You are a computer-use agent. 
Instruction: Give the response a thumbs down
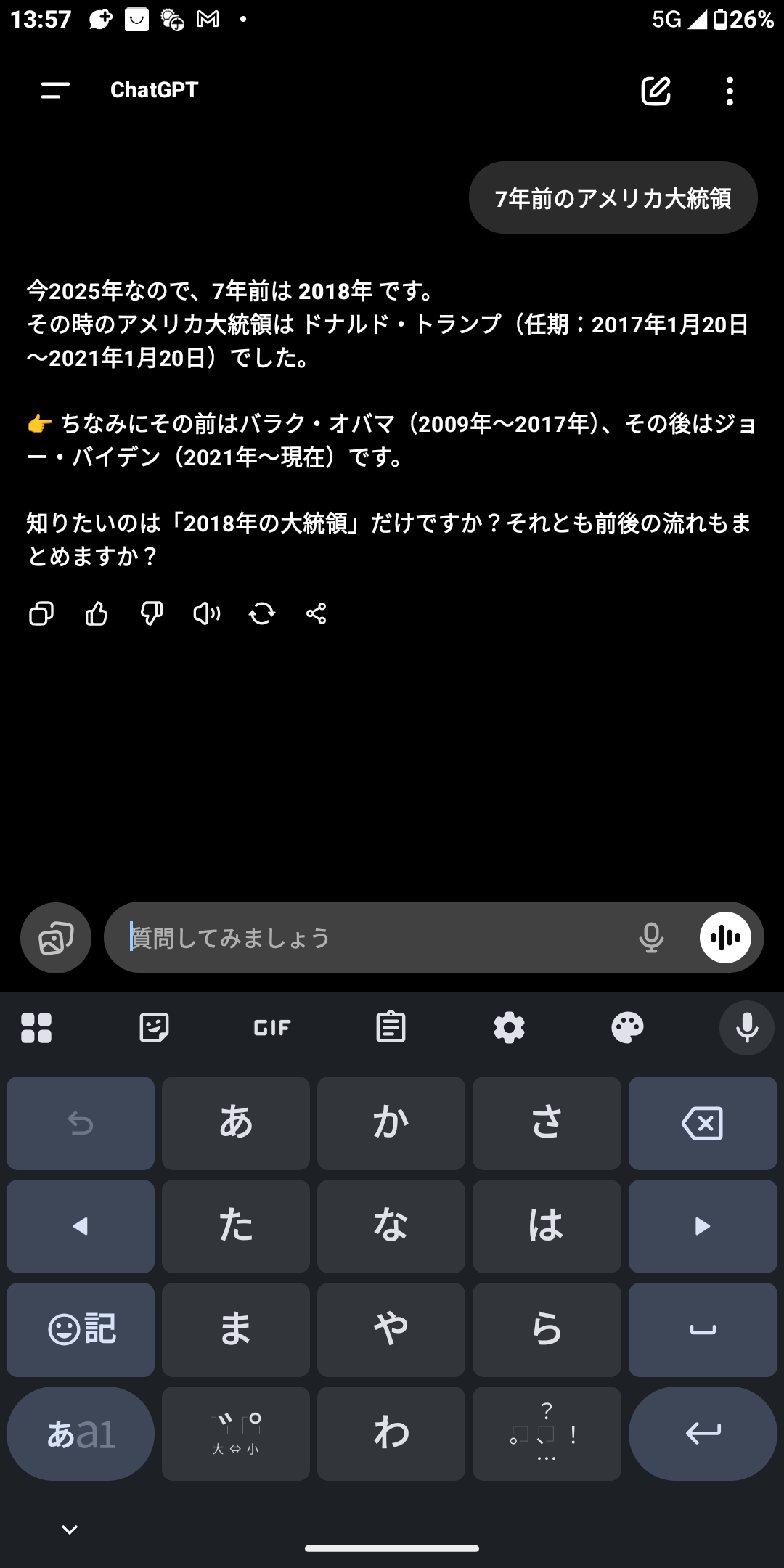click(x=152, y=614)
